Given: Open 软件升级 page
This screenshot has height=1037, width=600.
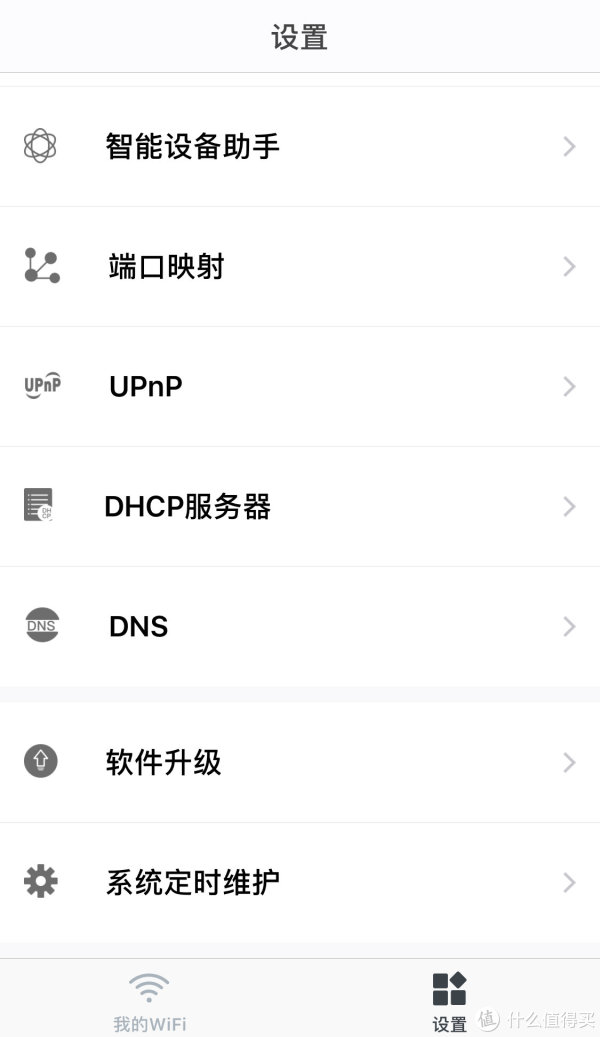Looking at the screenshot, I should [x=300, y=763].
